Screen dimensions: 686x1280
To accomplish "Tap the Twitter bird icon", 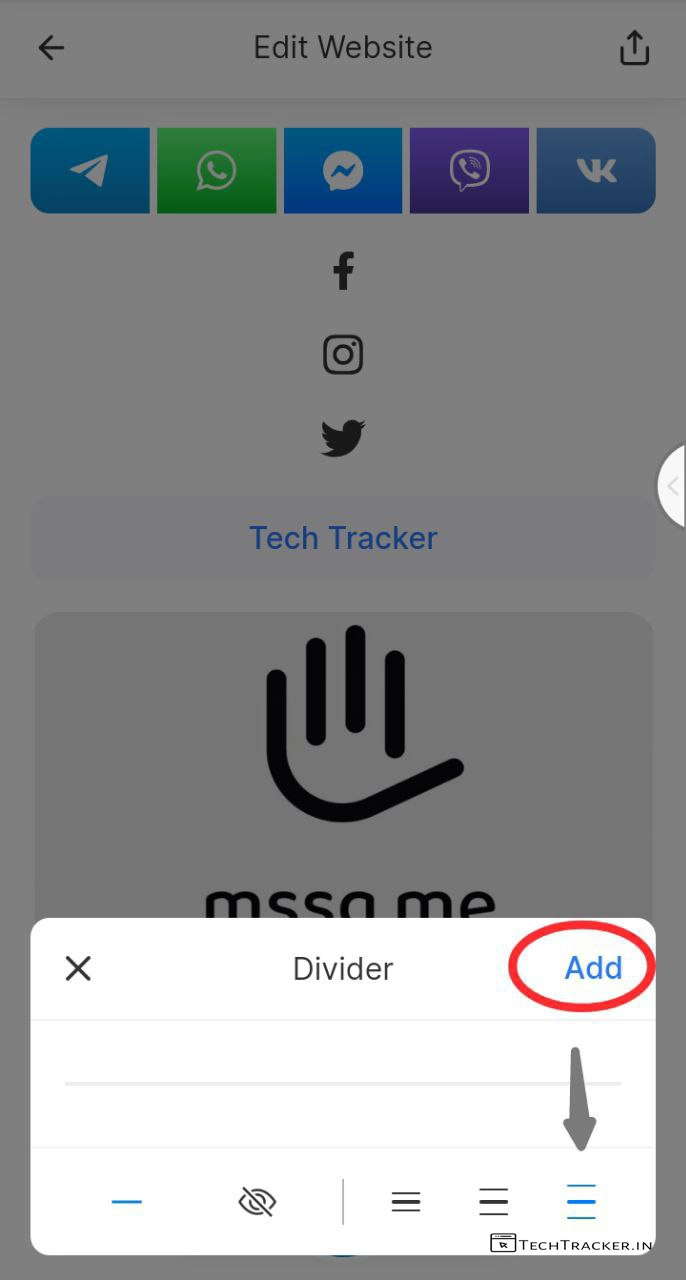I will [x=343, y=438].
